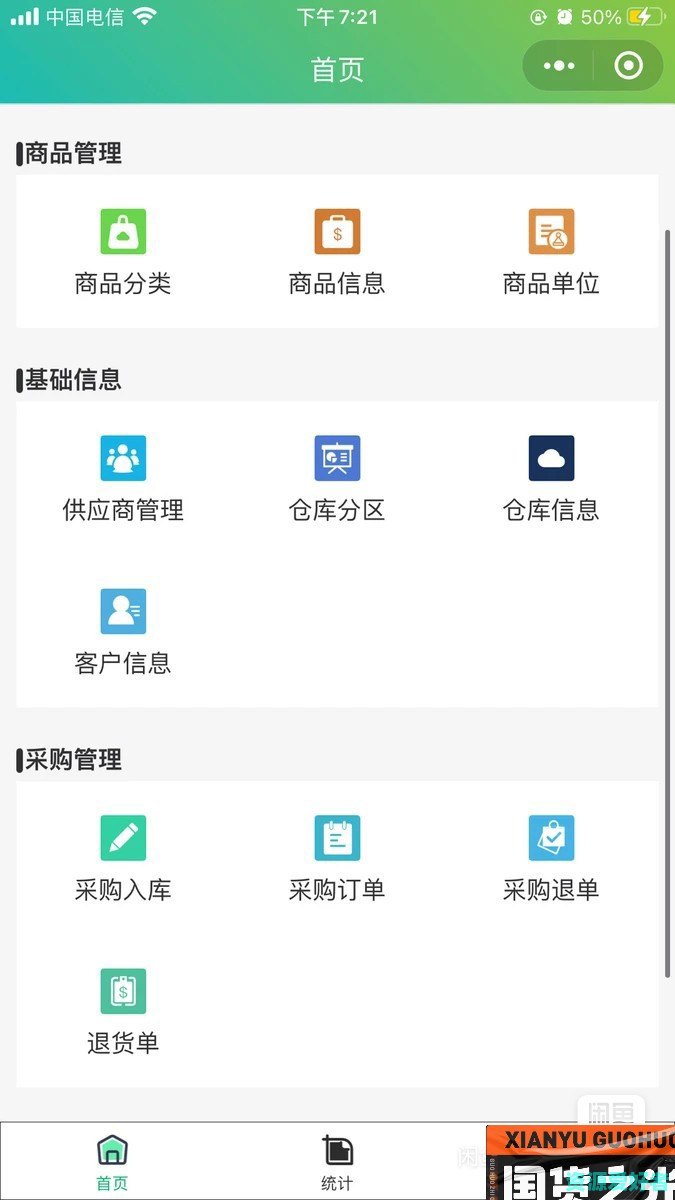Image resolution: width=675 pixels, height=1200 pixels.
Task: Close the mini program via circle button
Action: coord(628,66)
